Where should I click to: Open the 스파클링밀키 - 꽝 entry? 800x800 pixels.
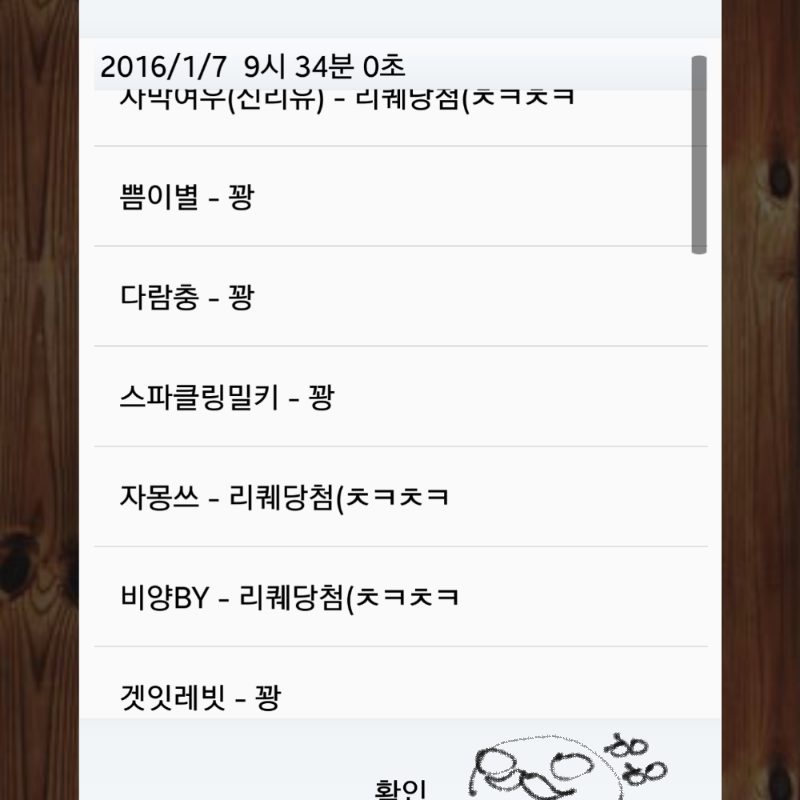(x=400, y=397)
